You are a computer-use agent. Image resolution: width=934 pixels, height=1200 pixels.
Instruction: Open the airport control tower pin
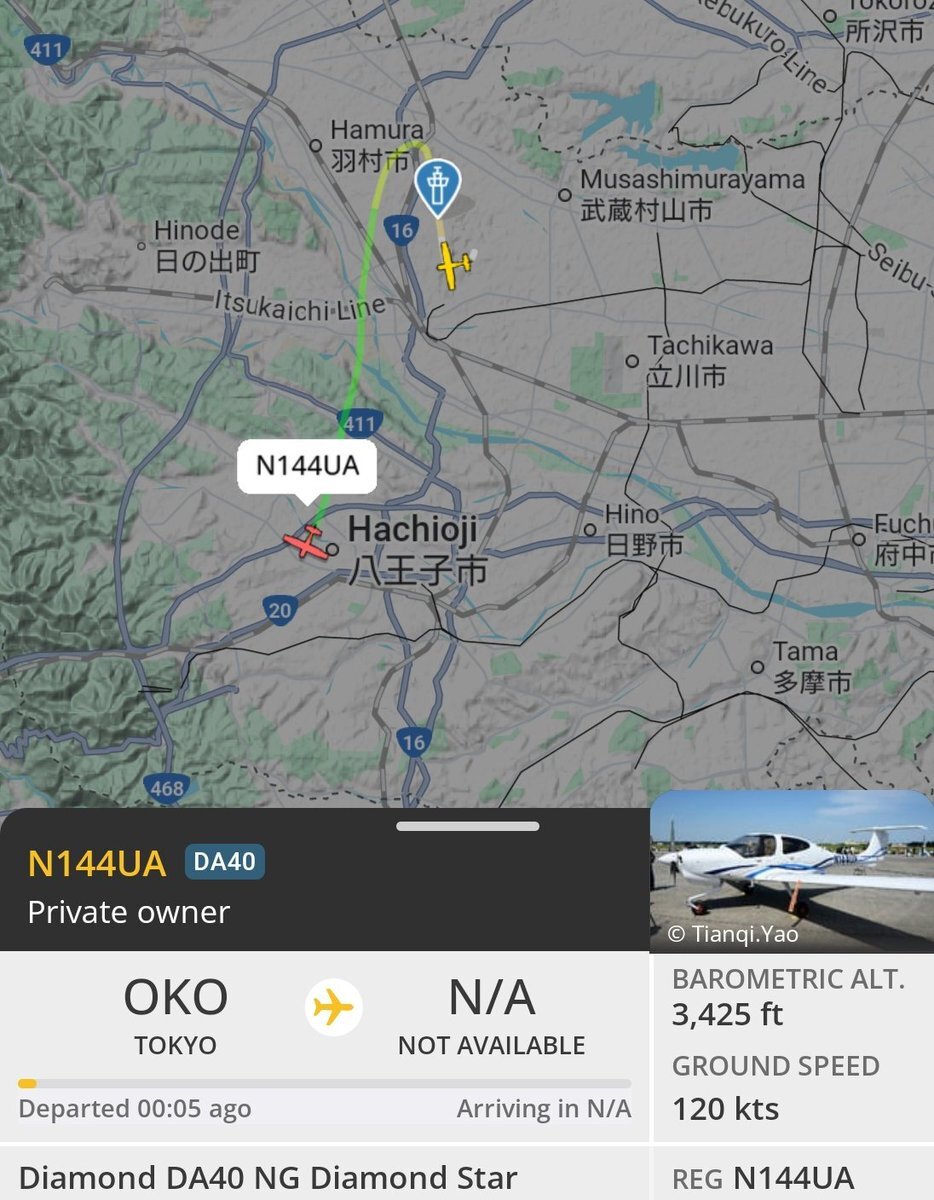click(x=438, y=186)
